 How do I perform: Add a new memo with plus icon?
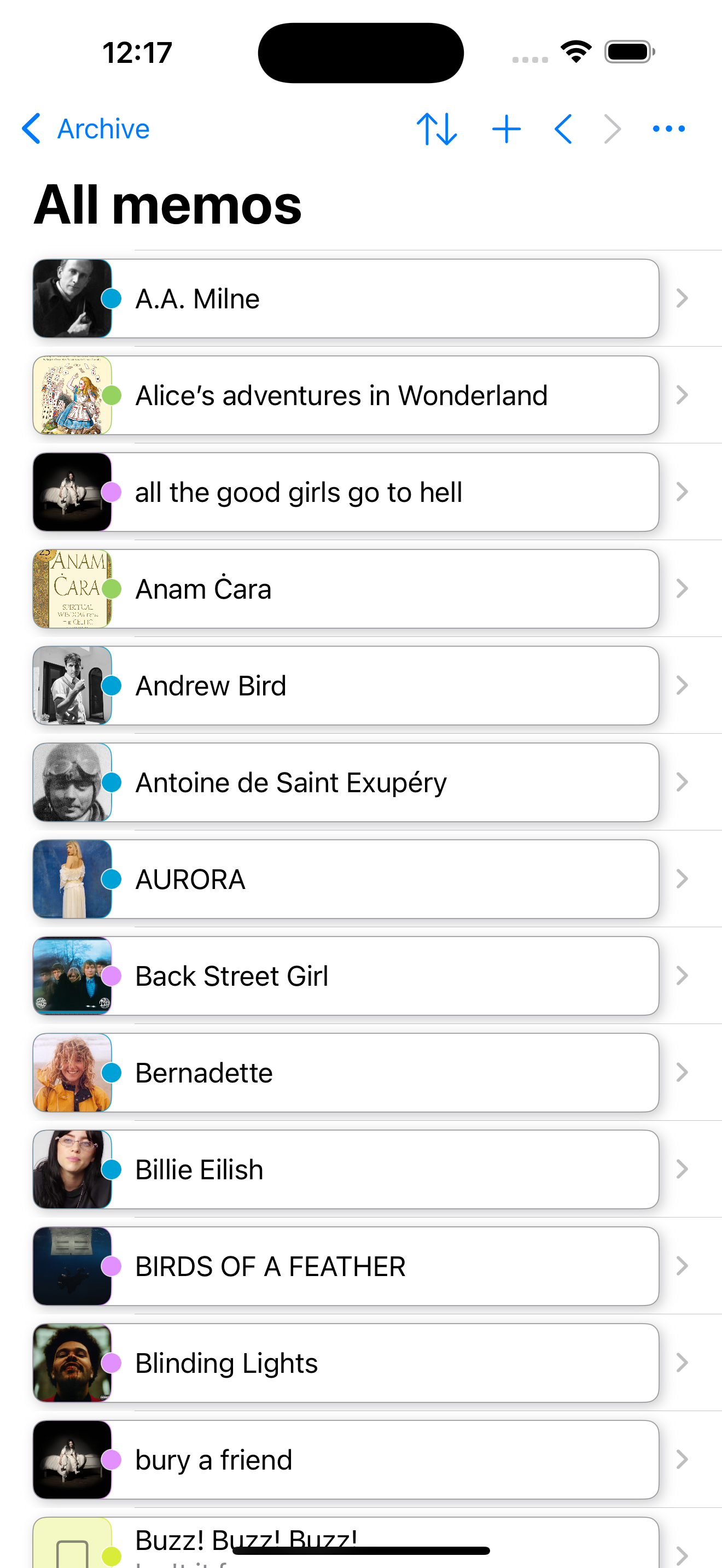click(506, 129)
